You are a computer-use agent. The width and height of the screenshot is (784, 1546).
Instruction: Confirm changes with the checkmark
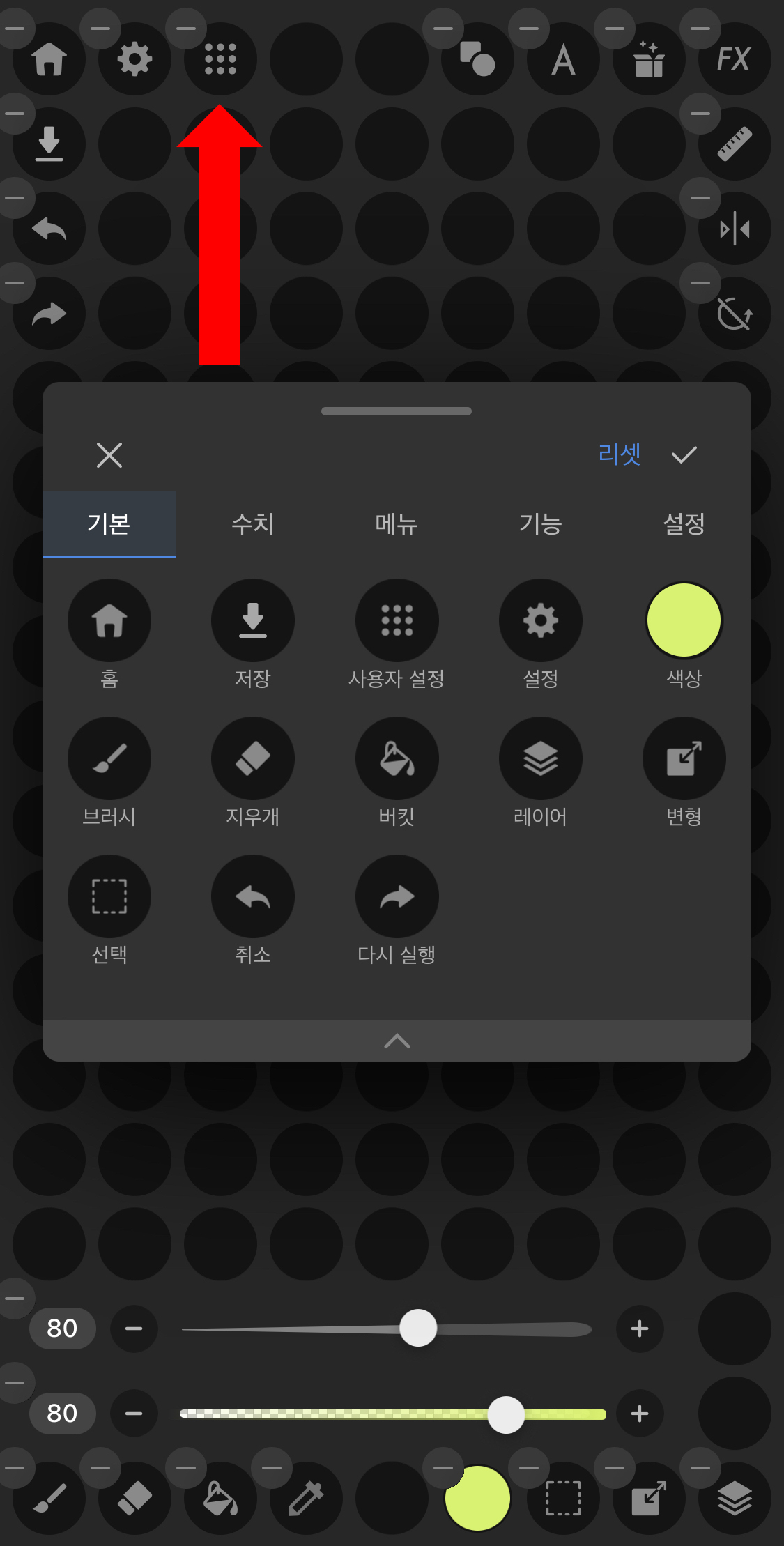[x=684, y=455]
